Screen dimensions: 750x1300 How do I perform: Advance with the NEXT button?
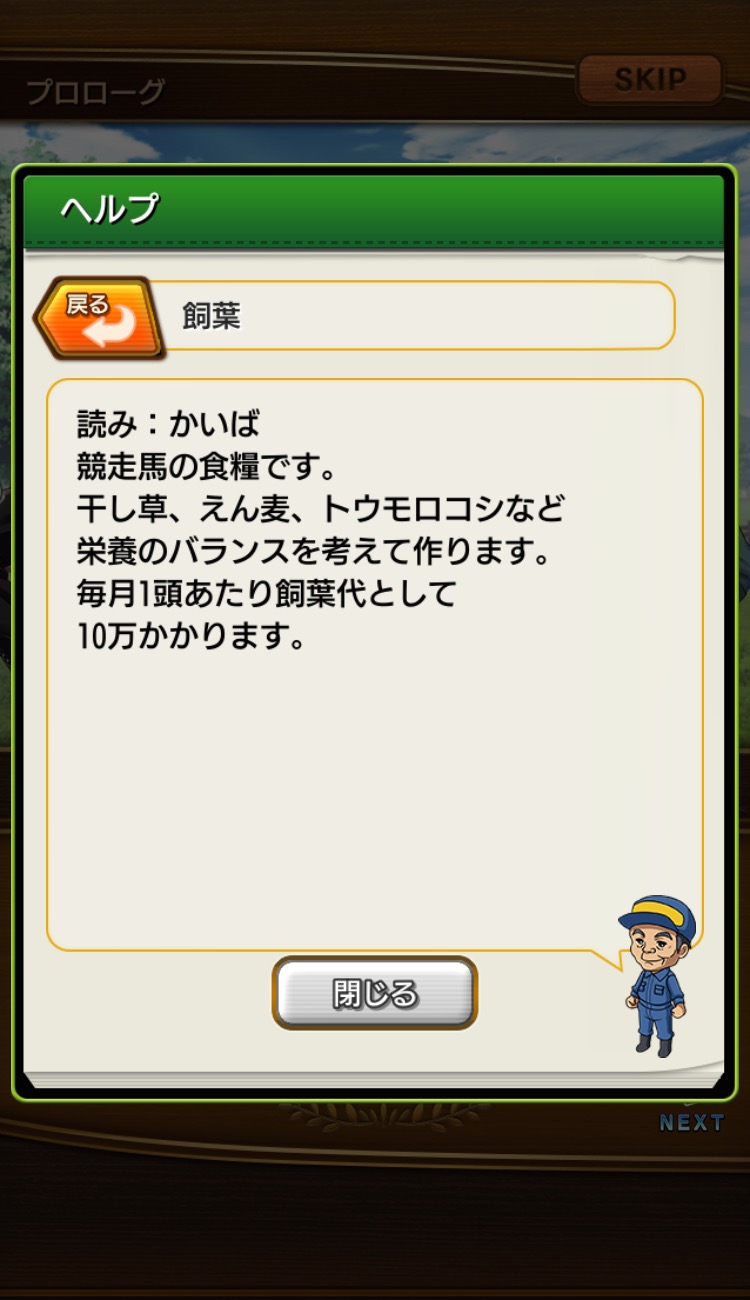pyautogui.click(x=691, y=1123)
